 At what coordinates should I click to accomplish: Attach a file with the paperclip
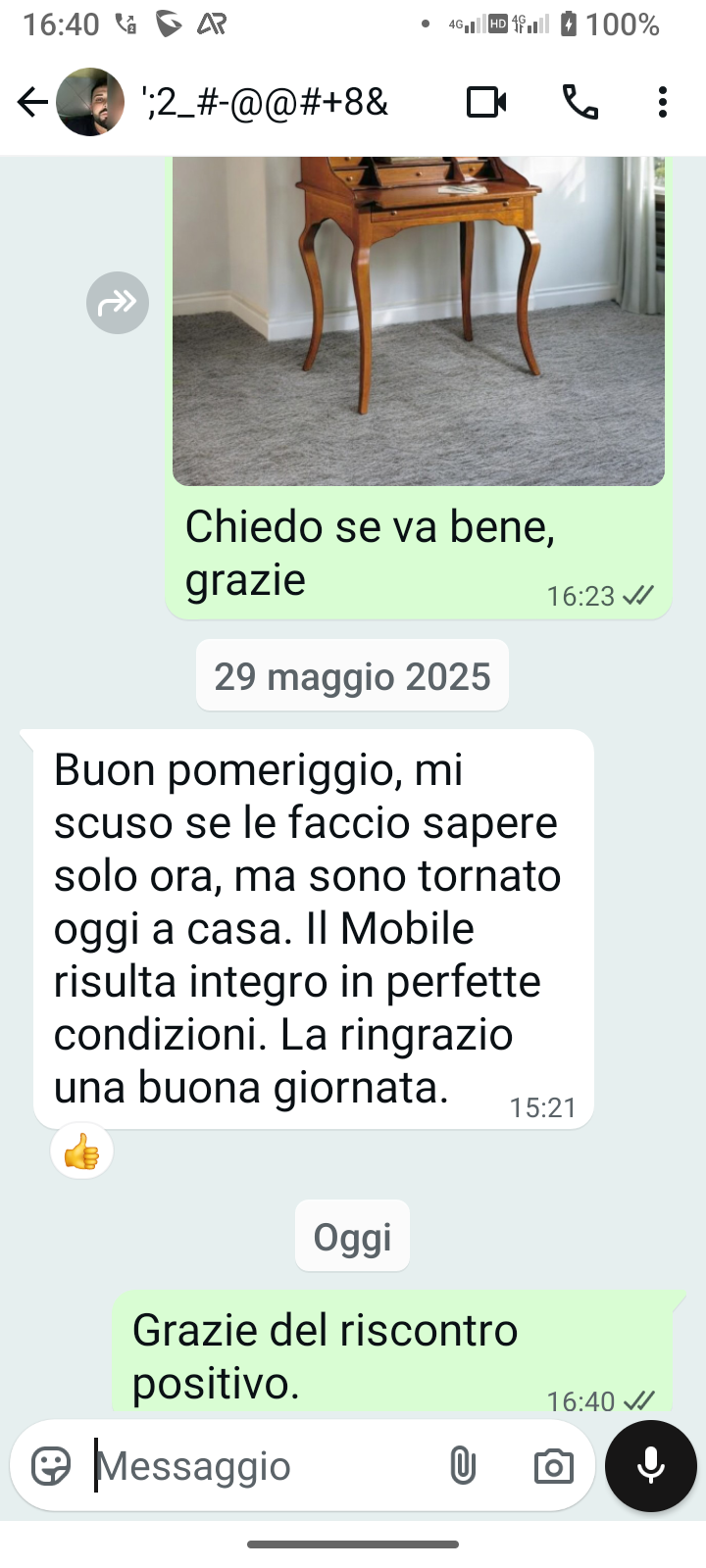tap(463, 1466)
